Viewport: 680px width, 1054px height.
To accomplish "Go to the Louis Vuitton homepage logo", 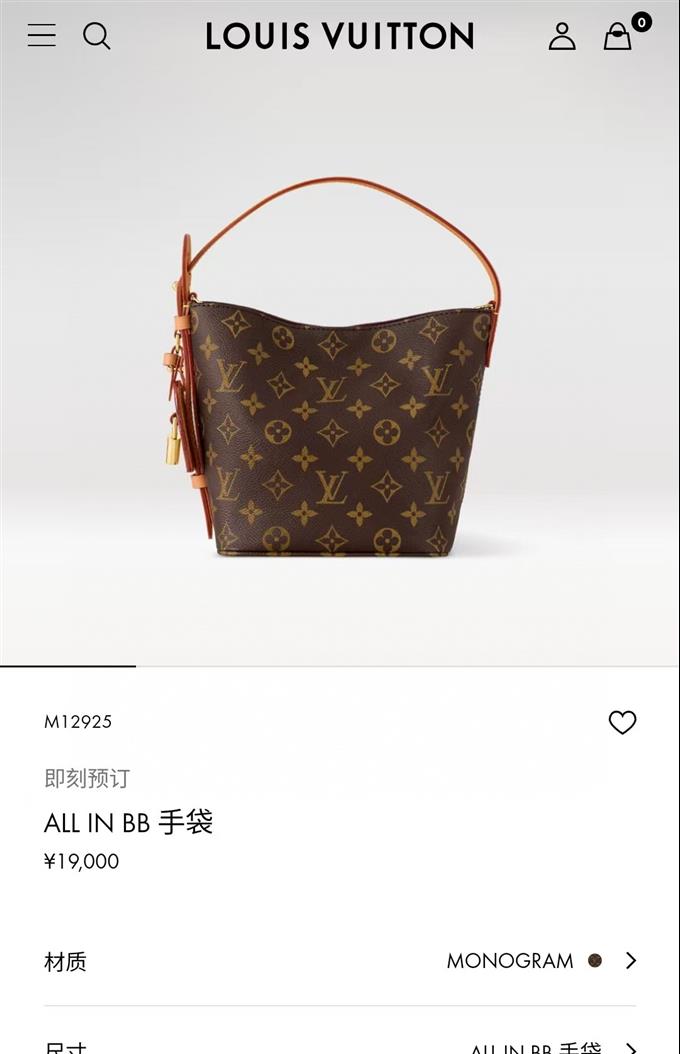I will (x=340, y=37).
